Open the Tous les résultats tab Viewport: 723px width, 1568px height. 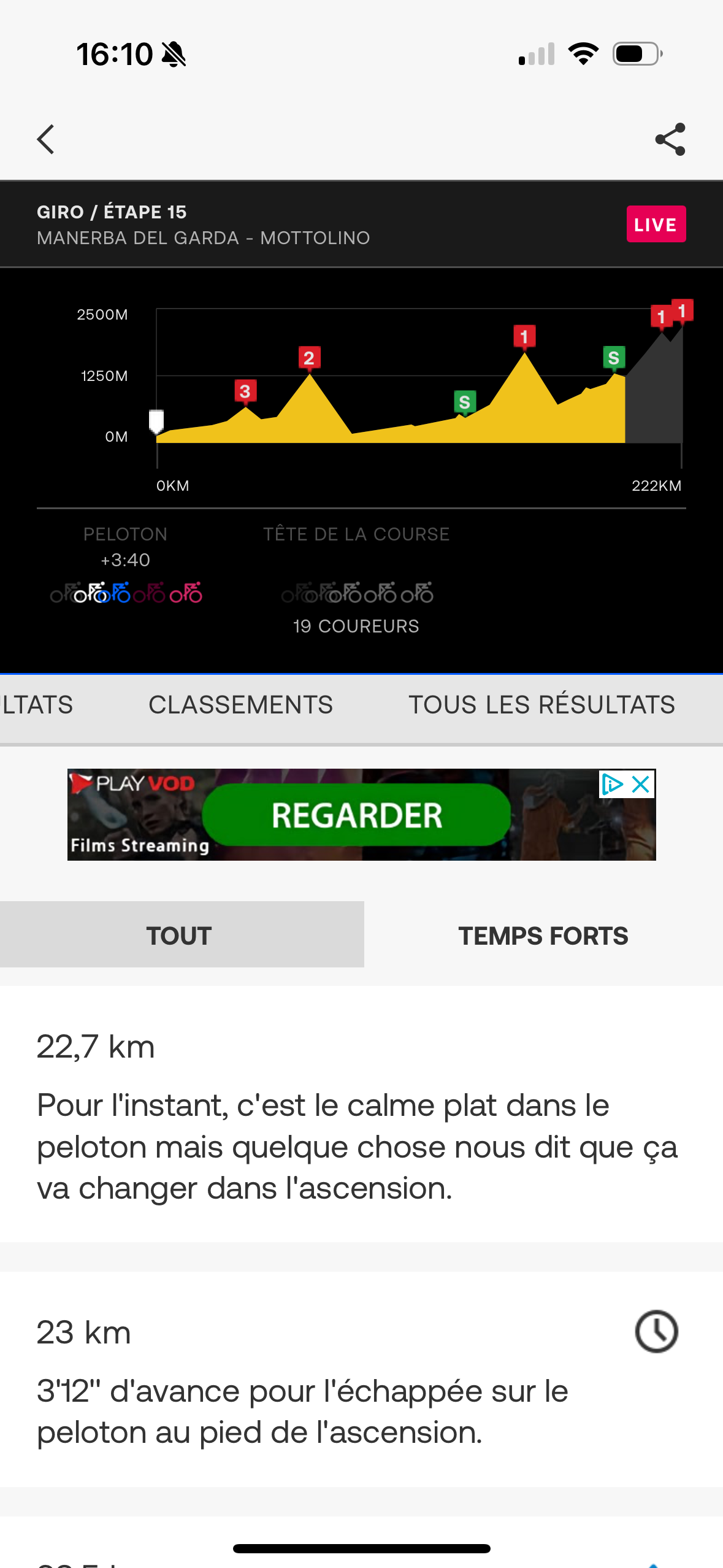coord(541,705)
